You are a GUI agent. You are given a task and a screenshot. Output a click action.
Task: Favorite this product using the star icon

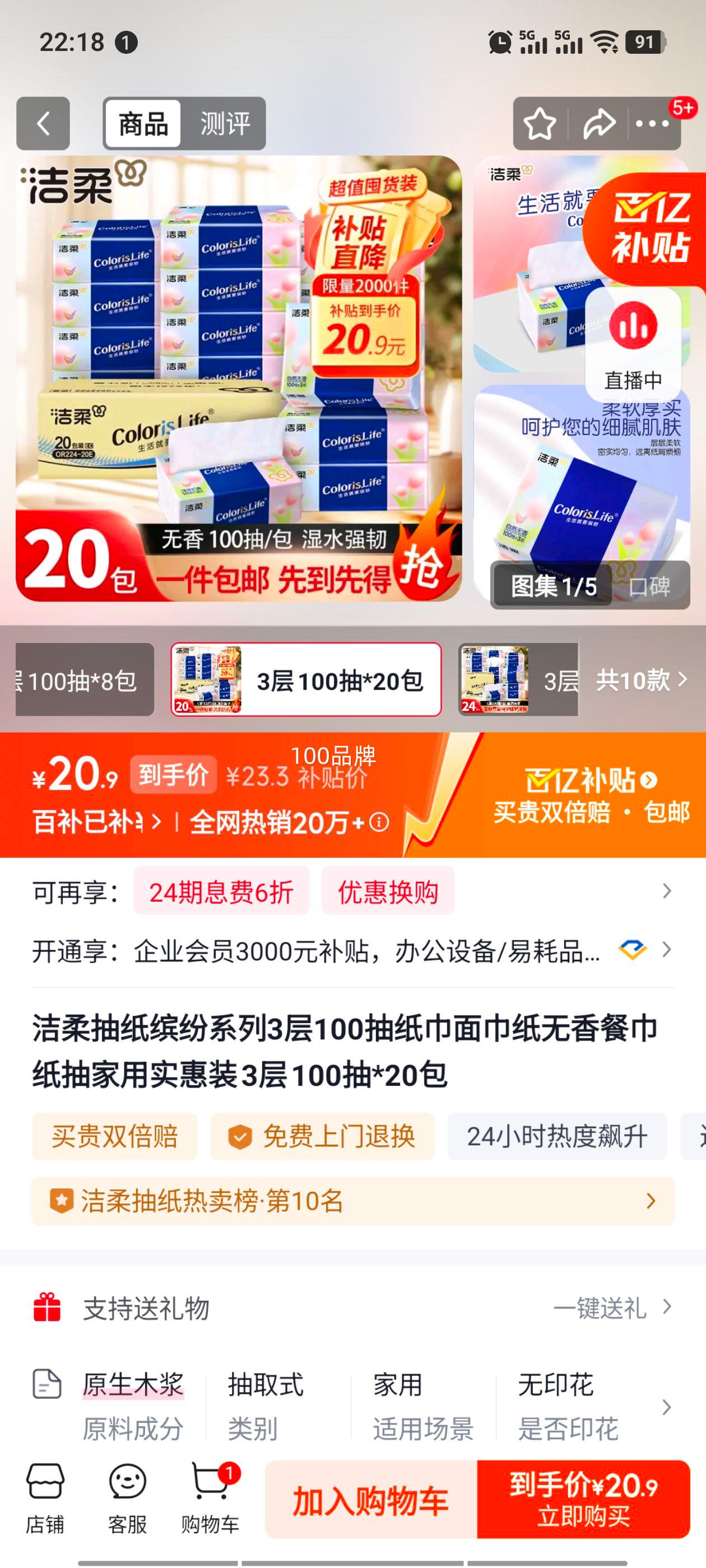[x=538, y=123]
